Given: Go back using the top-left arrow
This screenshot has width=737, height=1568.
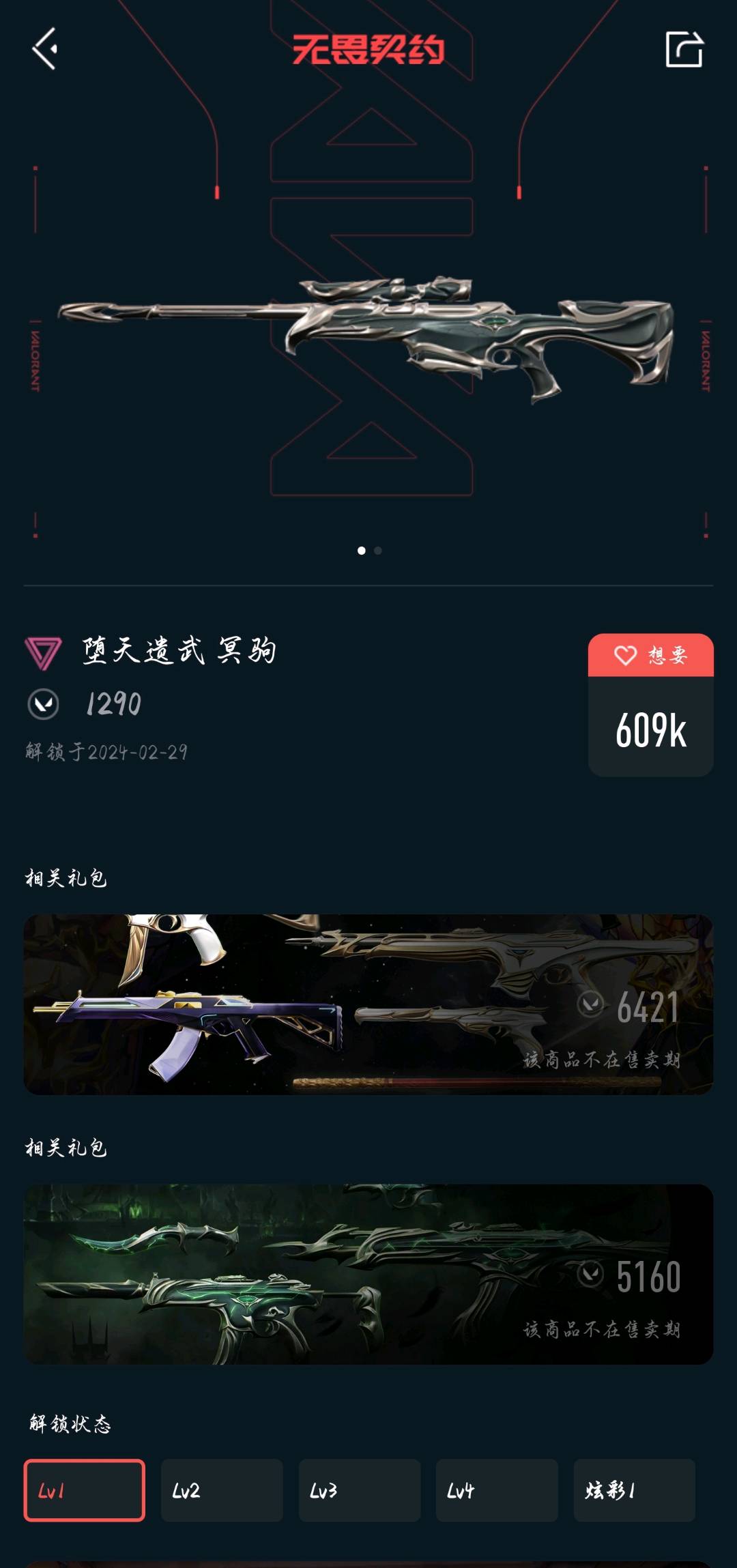Looking at the screenshot, I should [x=45, y=48].
